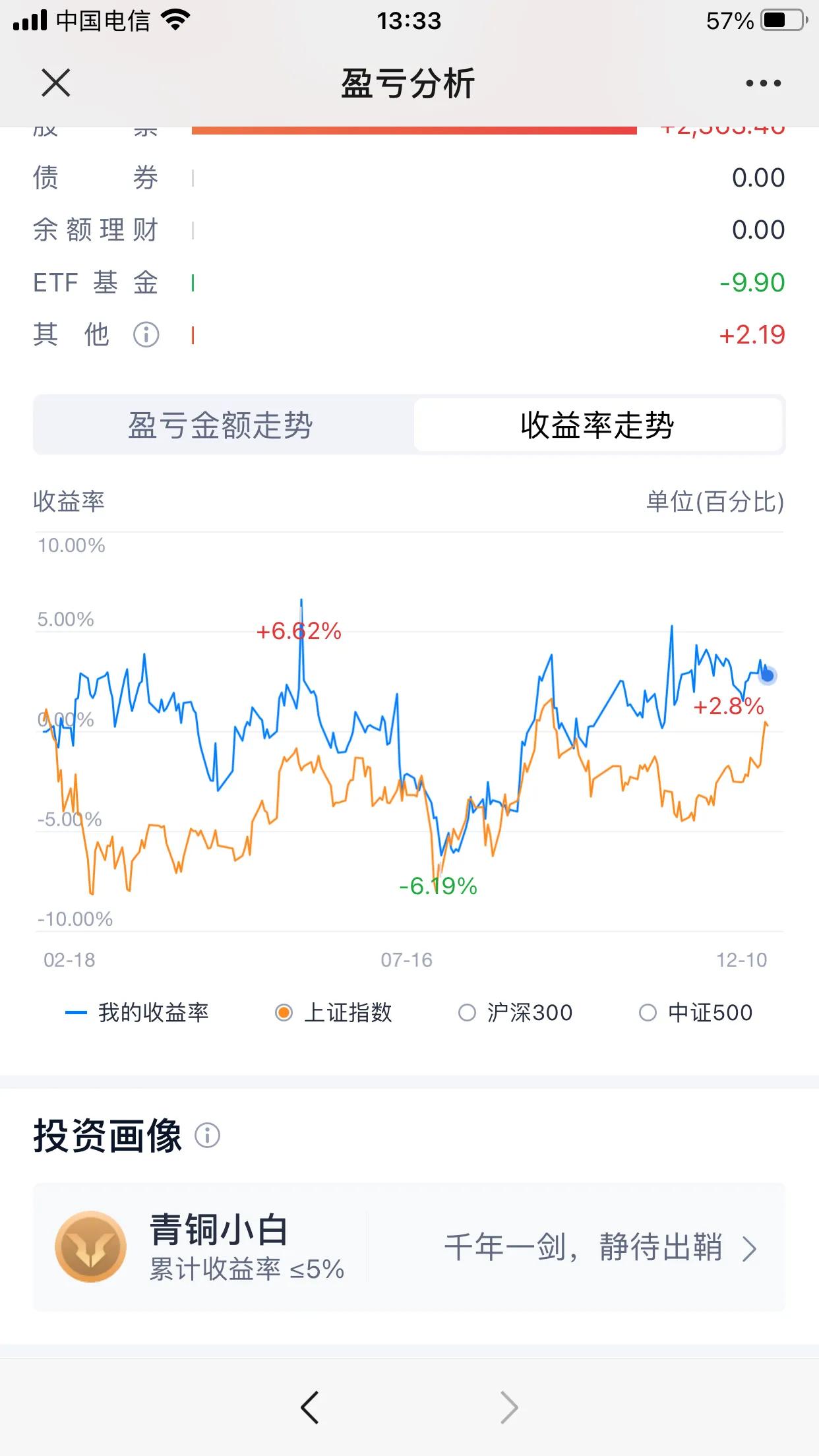The image size is (819, 1456).
Task: Choose 沪深300 as comparison index
Action: click(516, 1013)
